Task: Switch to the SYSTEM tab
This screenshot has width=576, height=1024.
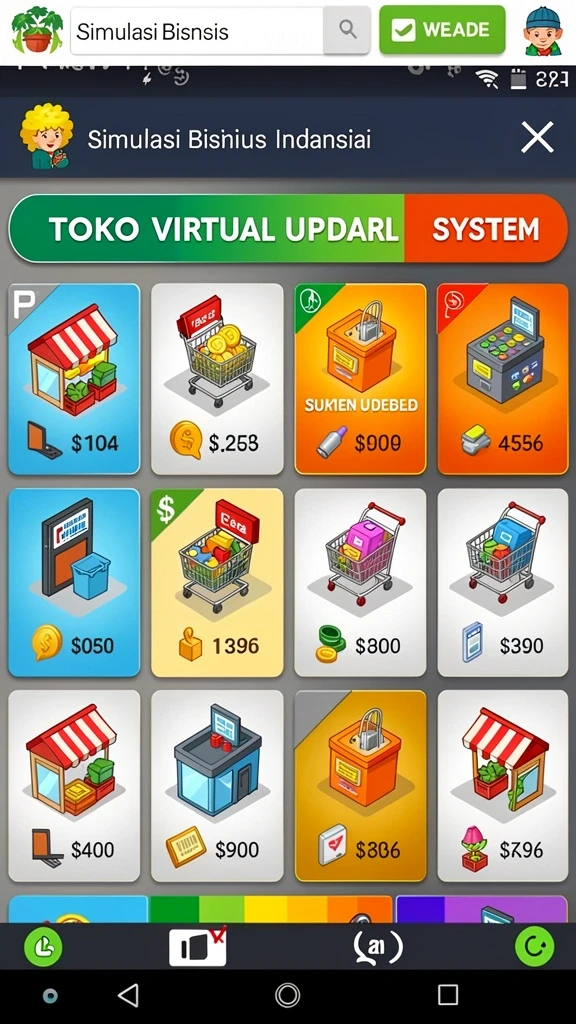Action: (486, 229)
